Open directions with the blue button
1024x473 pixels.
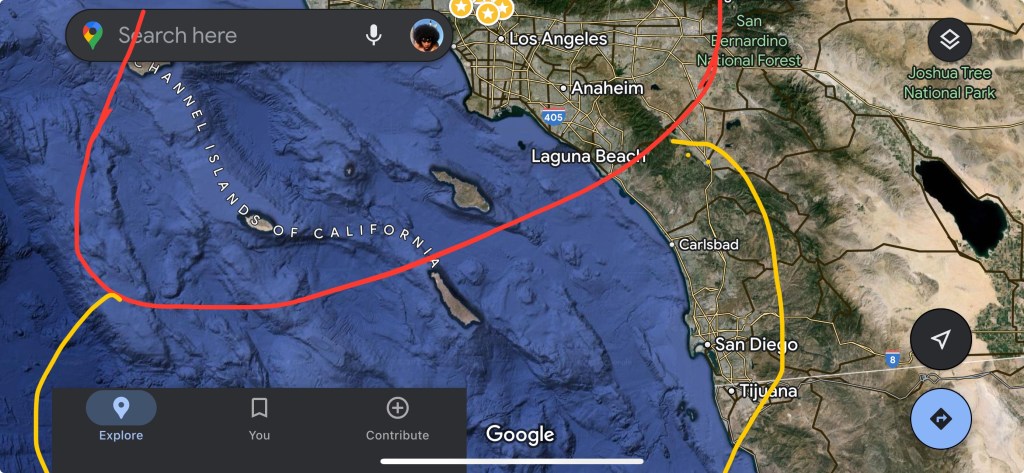click(x=940, y=418)
